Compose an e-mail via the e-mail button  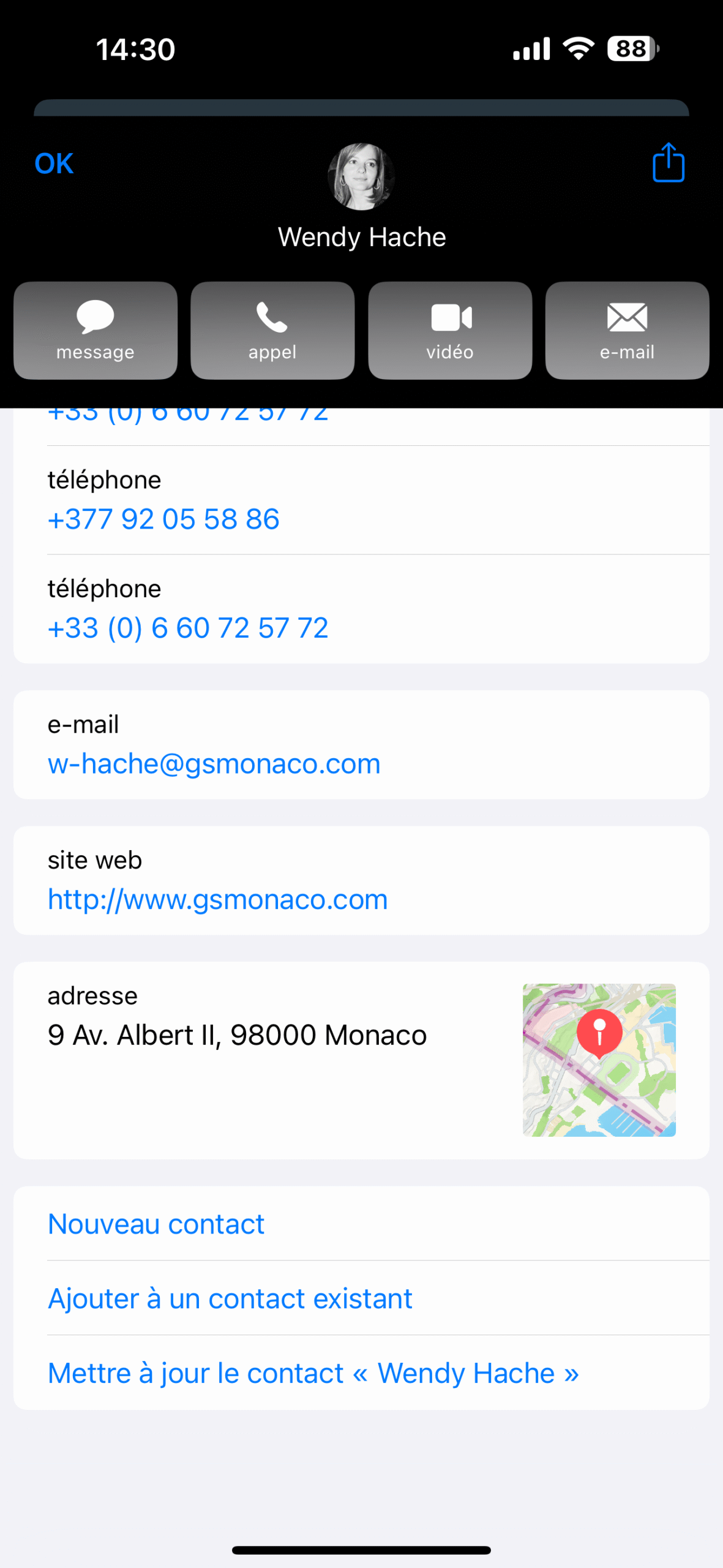(x=627, y=331)
